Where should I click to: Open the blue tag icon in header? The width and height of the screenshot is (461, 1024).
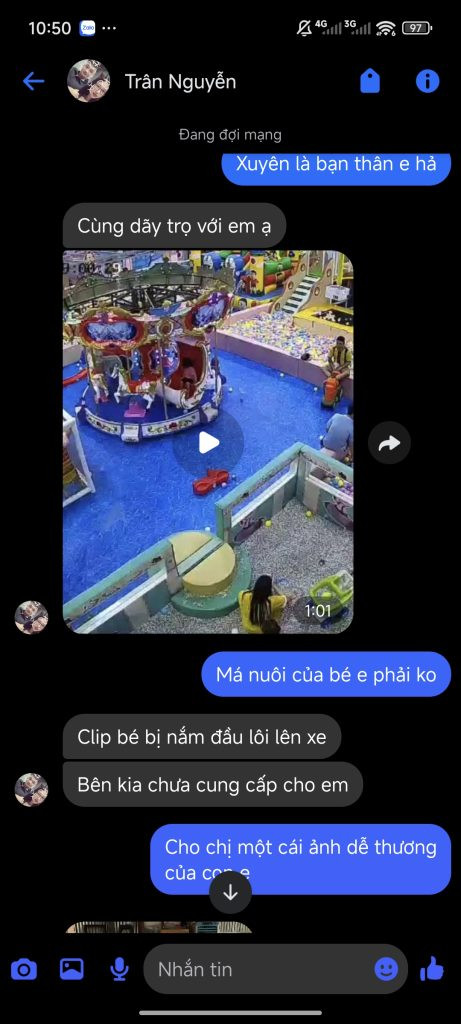370,82
